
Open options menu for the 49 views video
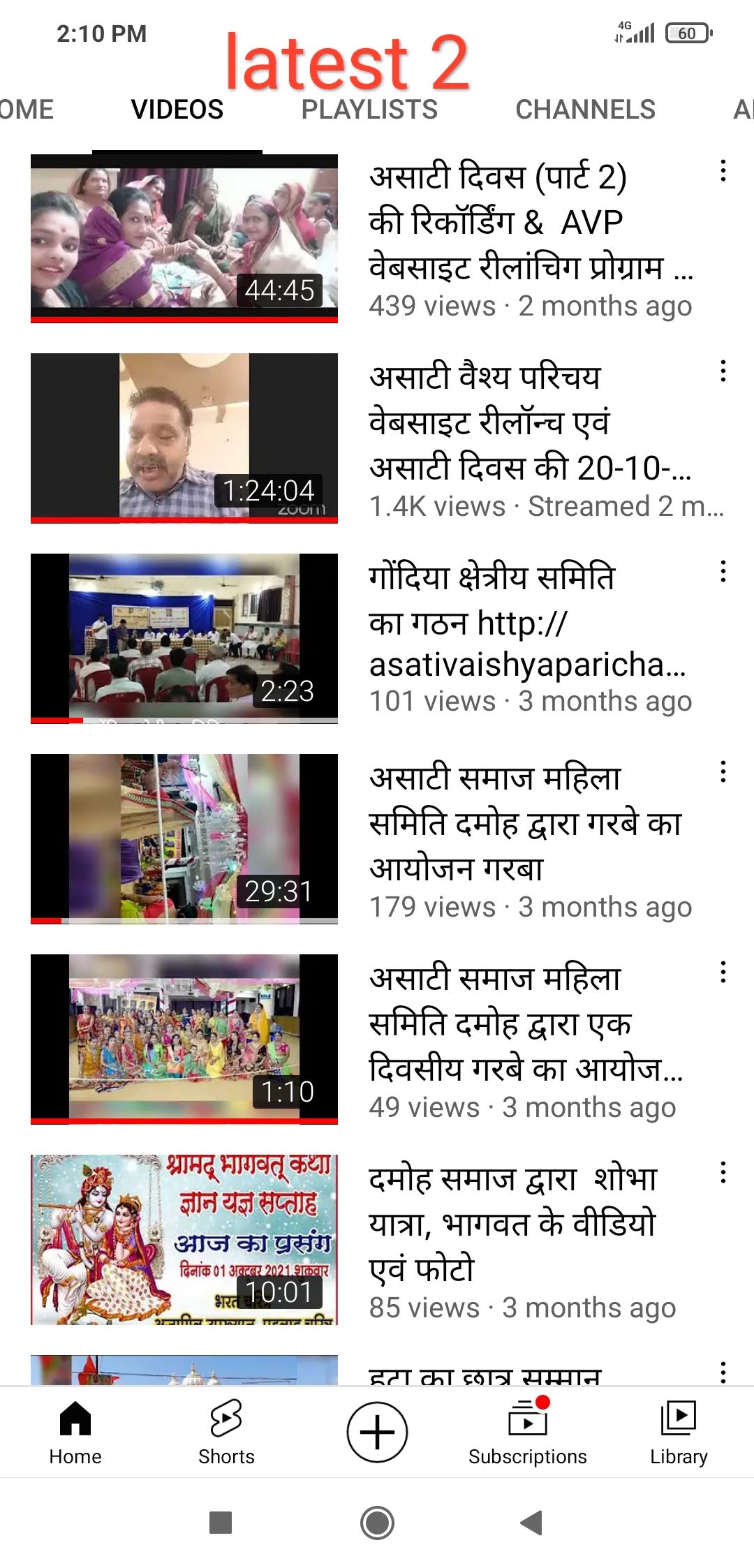tap(723, 972)
